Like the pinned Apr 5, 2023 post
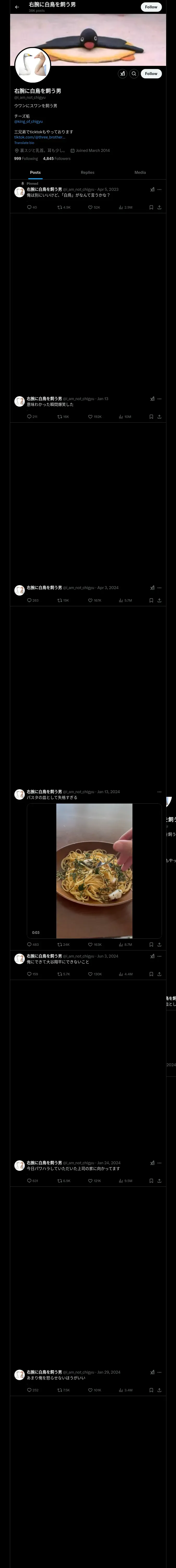Viewport: 176px width, 1568px height. point(94,207)
